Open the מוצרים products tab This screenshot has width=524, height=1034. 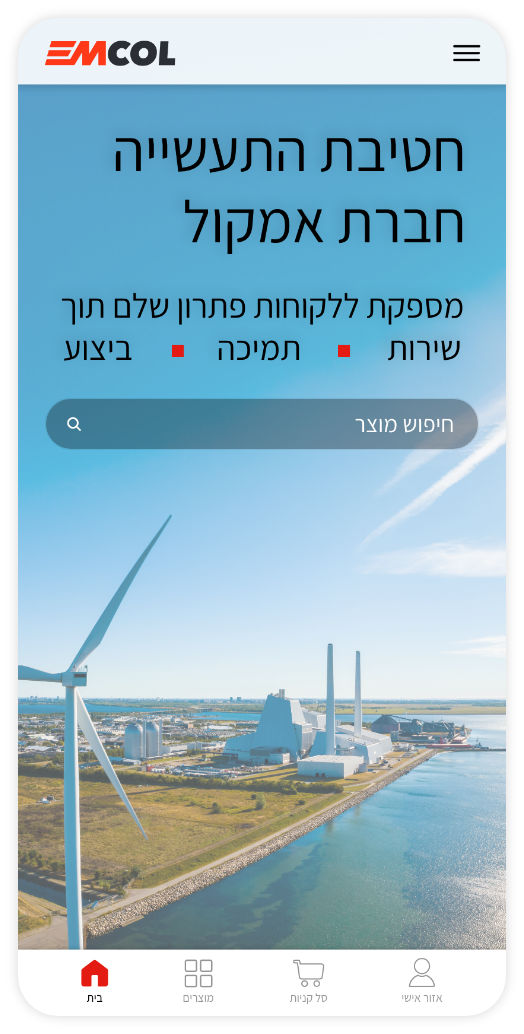[198, 981]
